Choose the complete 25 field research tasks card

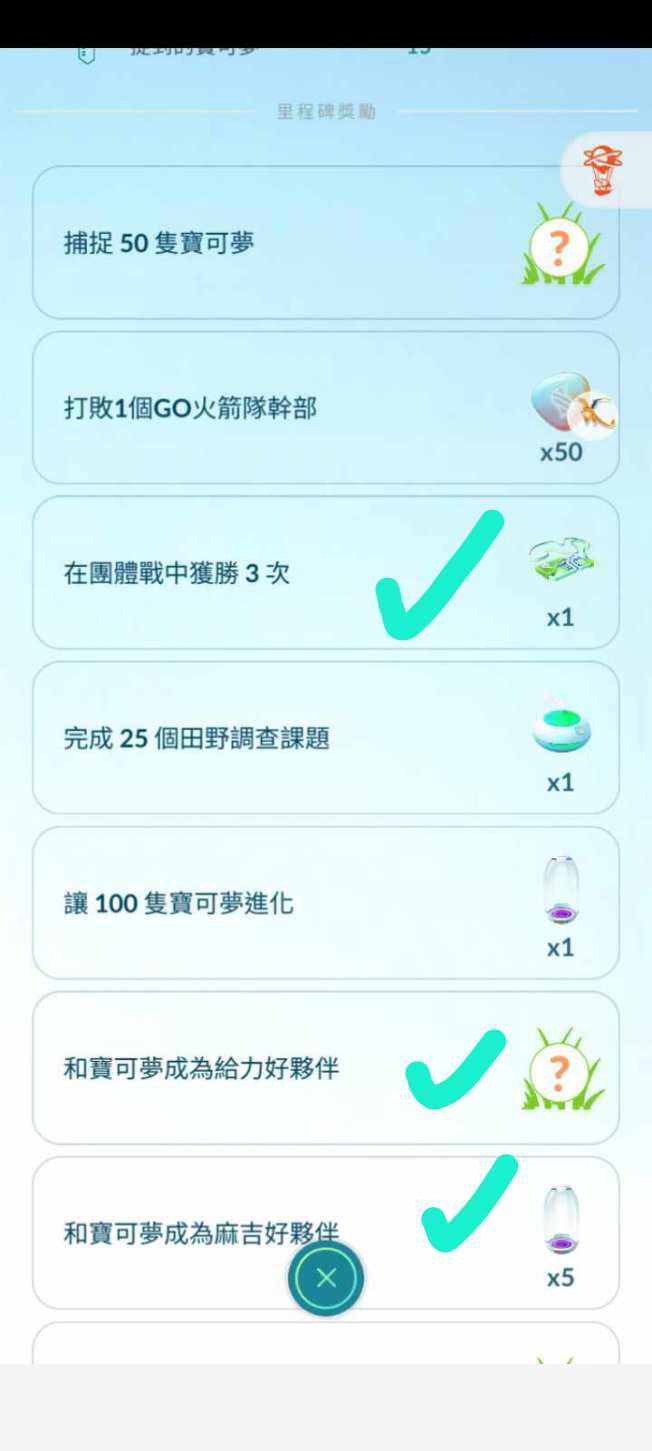(x=326, y=738)
